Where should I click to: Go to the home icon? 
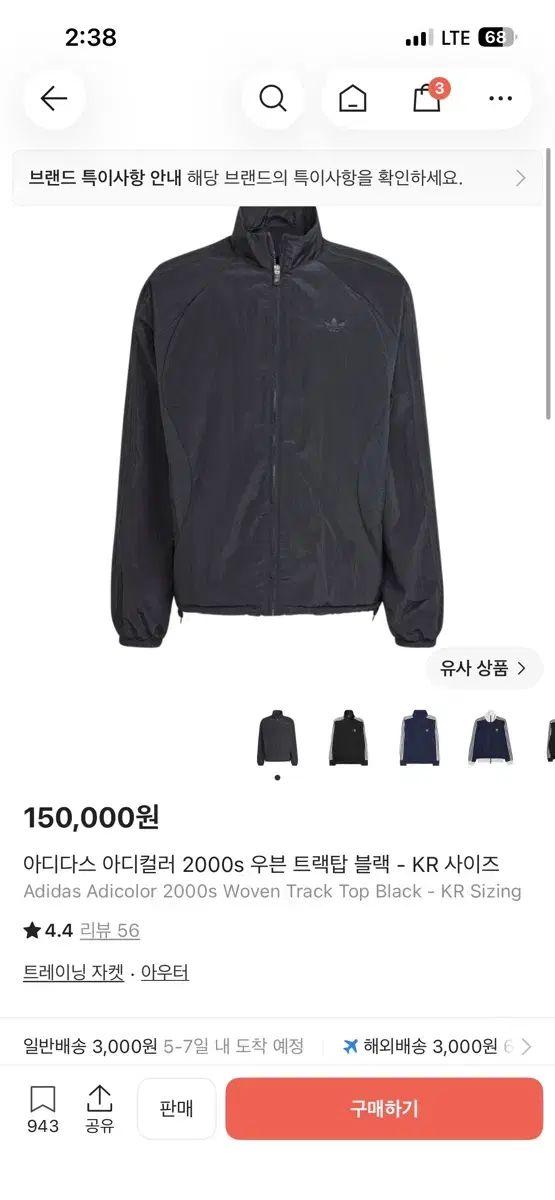(352, 99)
